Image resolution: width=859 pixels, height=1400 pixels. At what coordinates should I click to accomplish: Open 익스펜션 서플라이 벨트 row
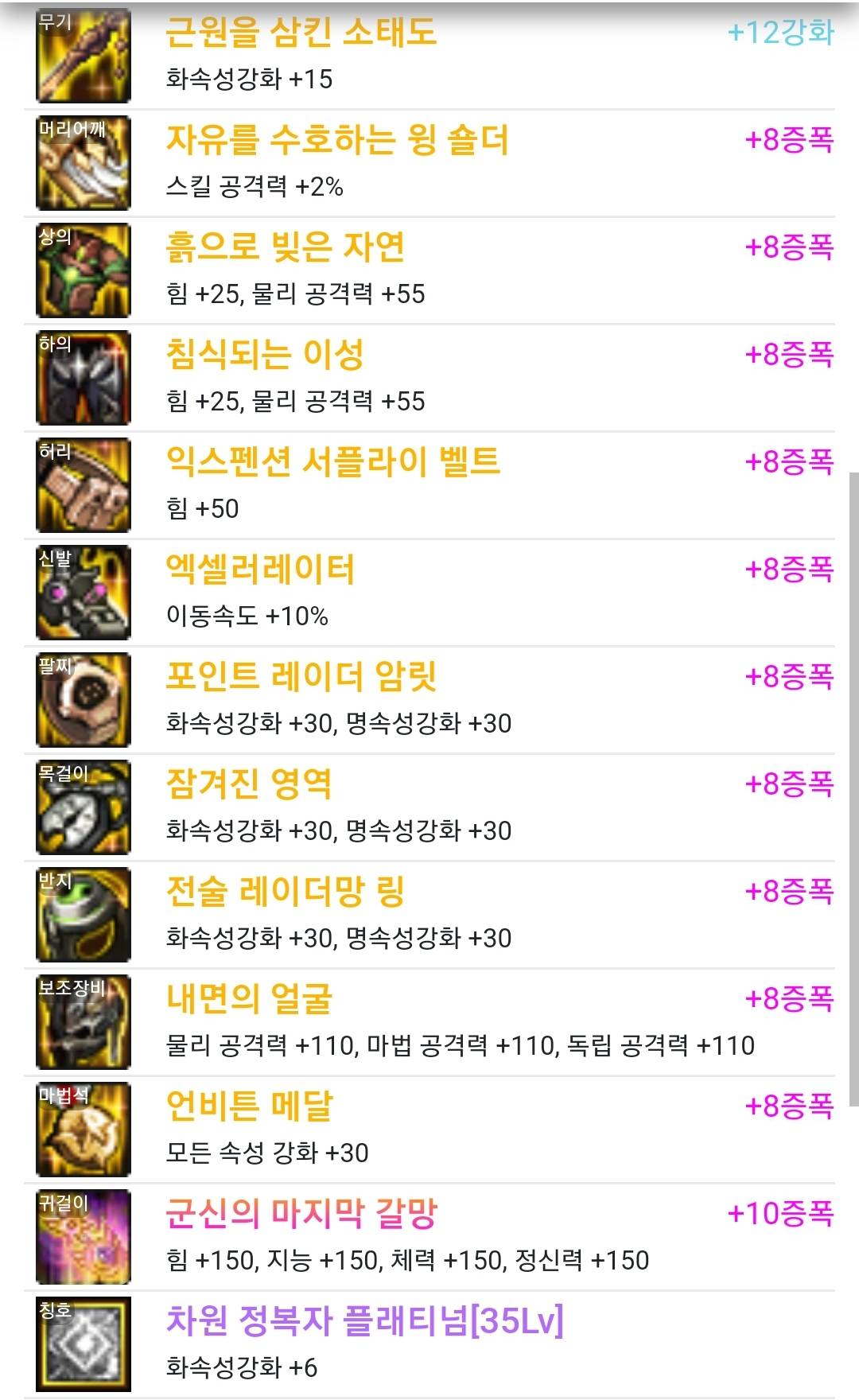[333, 463]
